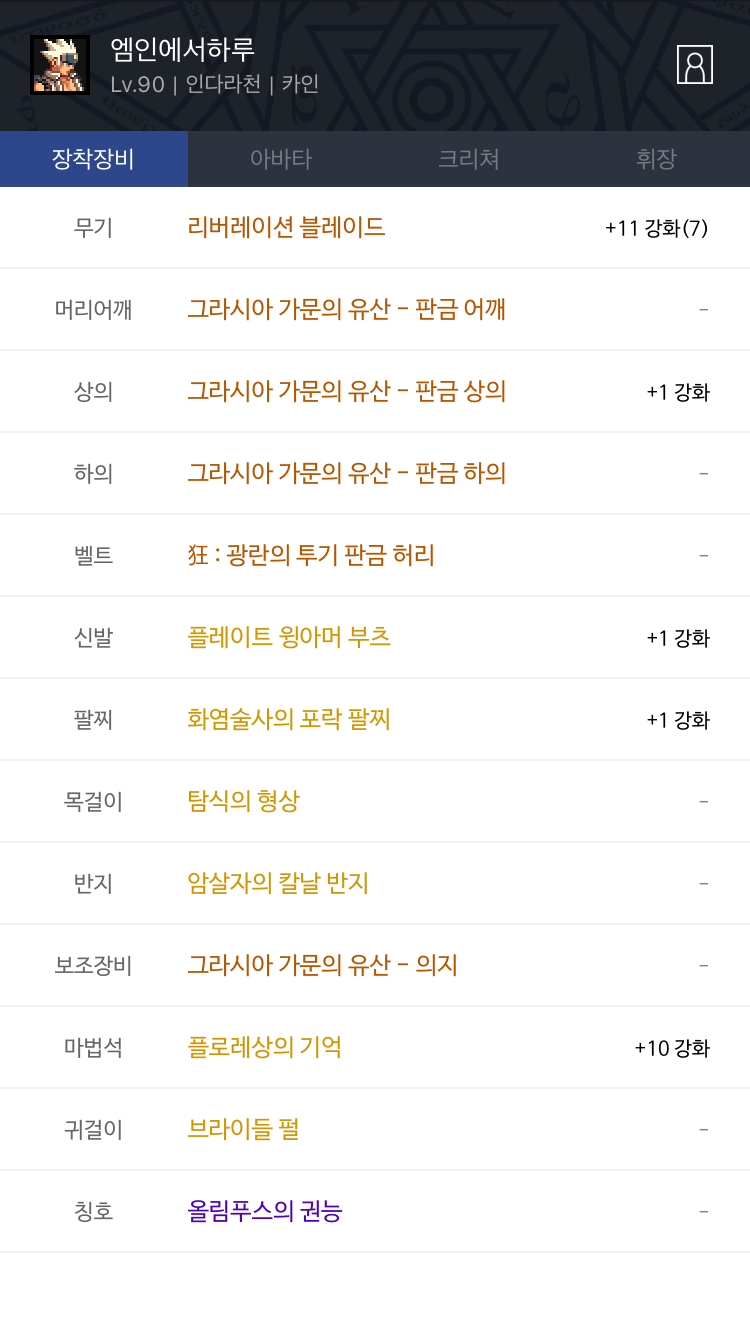Open weapon item 리버레이션 블레이드
Viewport: 750px width, 1334px height.
coord(375,228)
